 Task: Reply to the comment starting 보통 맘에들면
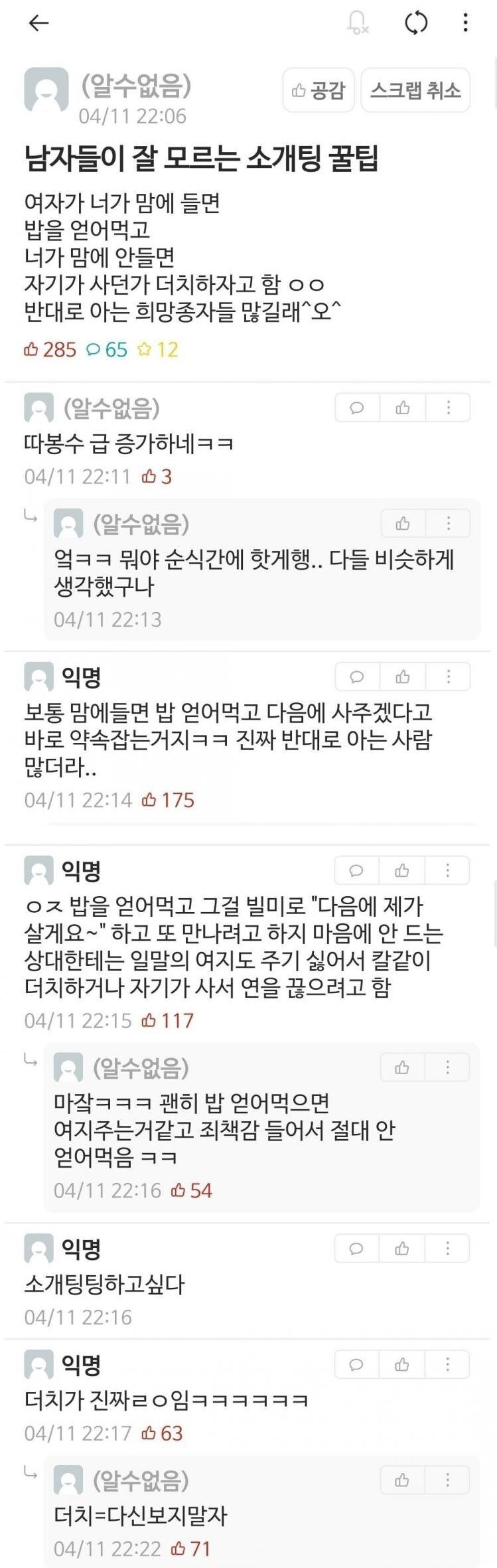coord(357,676)
